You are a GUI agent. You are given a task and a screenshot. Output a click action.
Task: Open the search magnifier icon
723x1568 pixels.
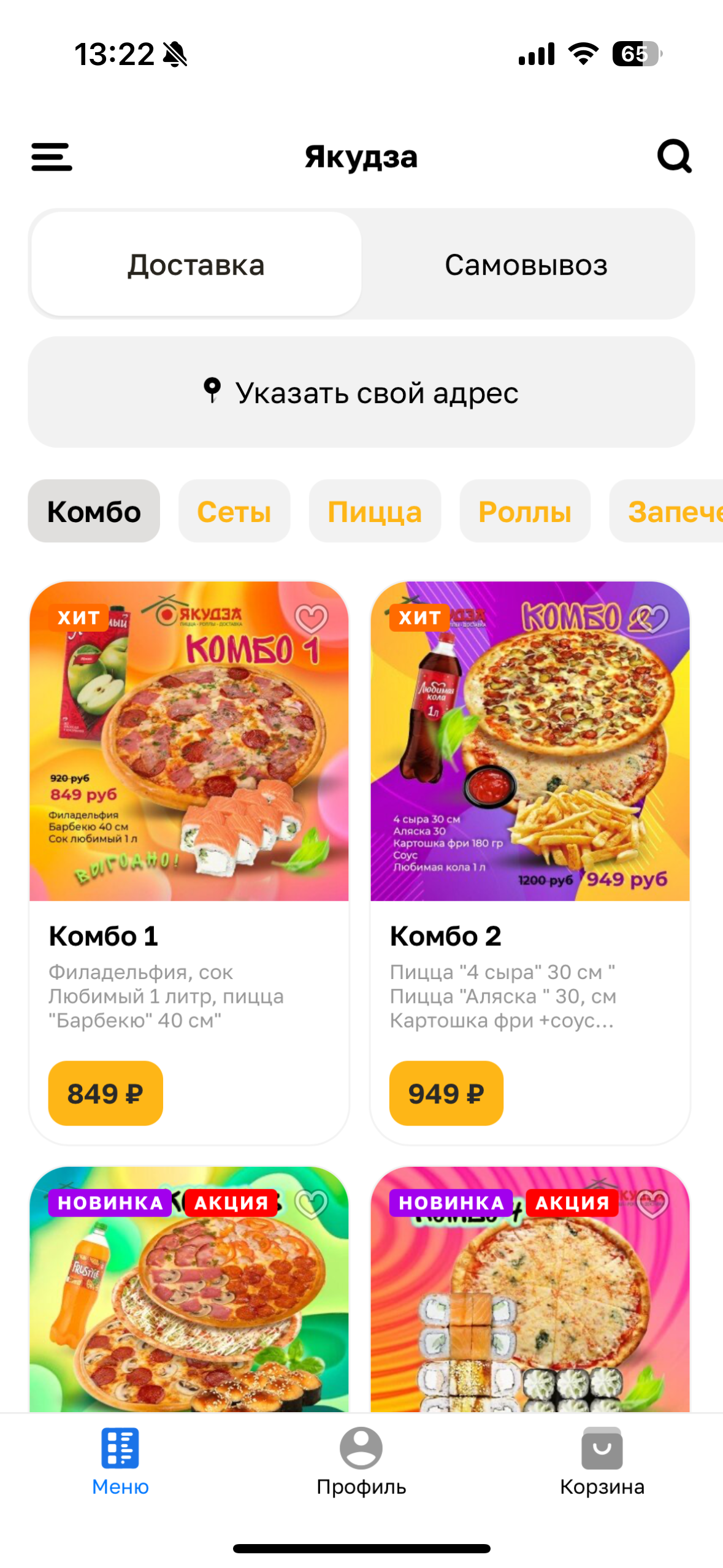pyautogui.click(x=674, y=157)
